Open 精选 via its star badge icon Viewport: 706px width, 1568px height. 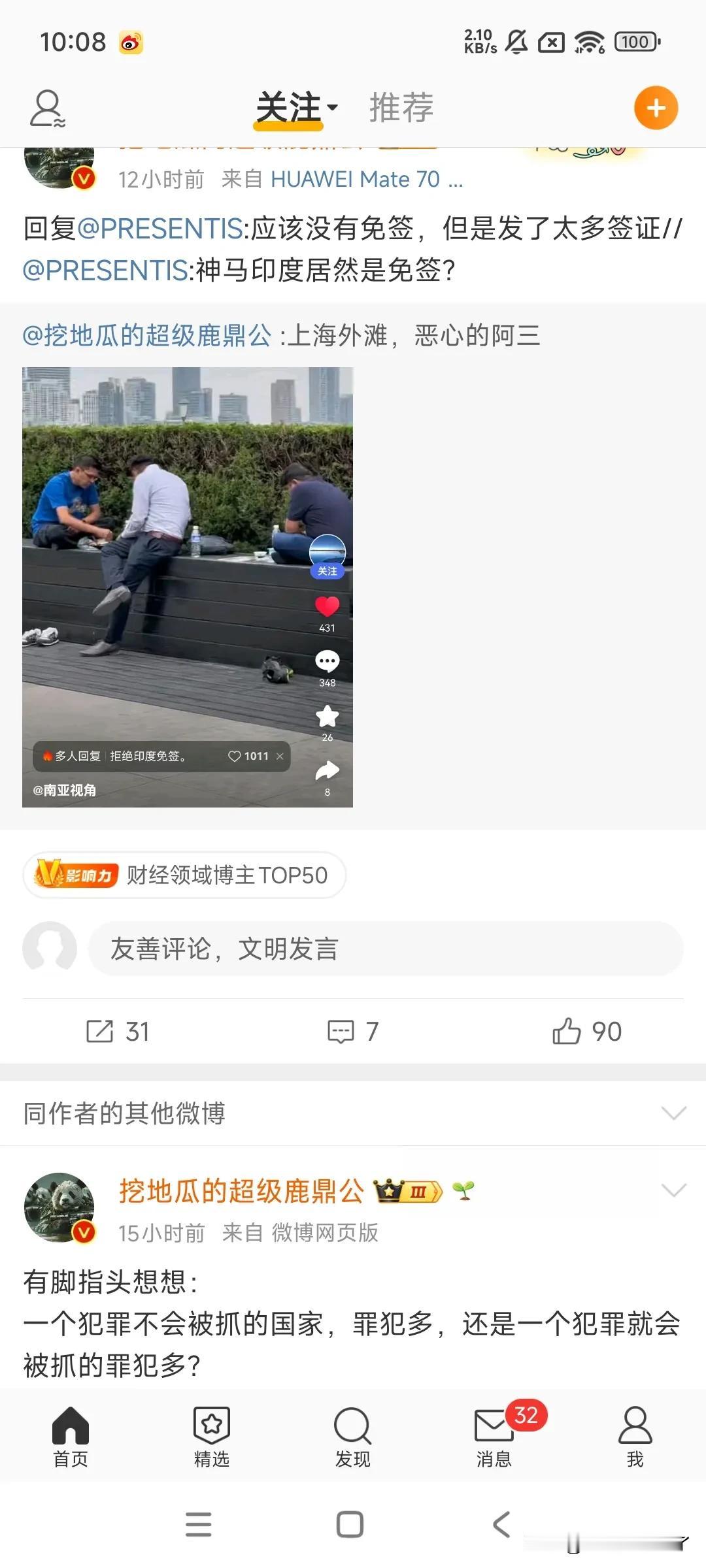(x=212, y=1424)
